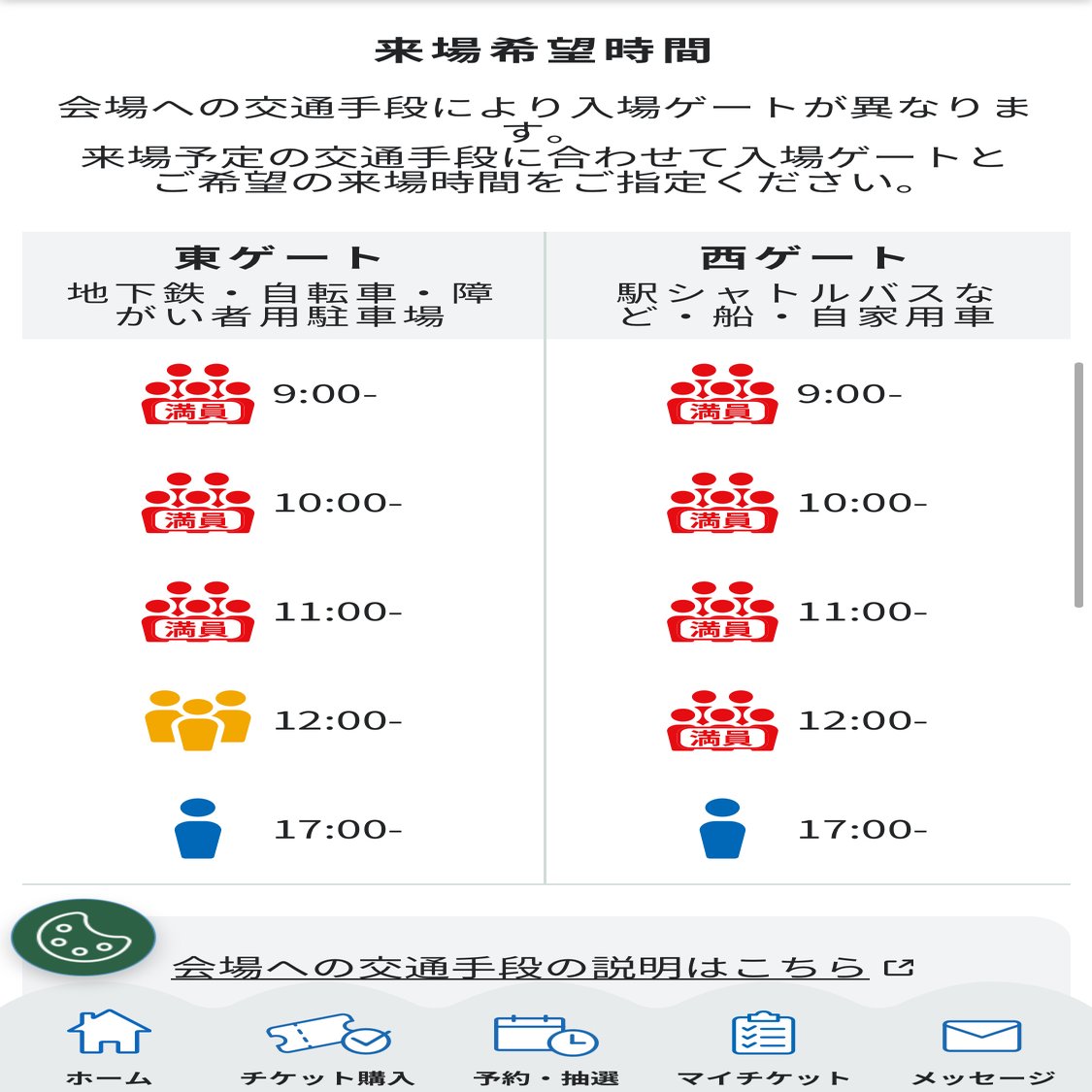Open 予約・抽選 tab

546,1046
